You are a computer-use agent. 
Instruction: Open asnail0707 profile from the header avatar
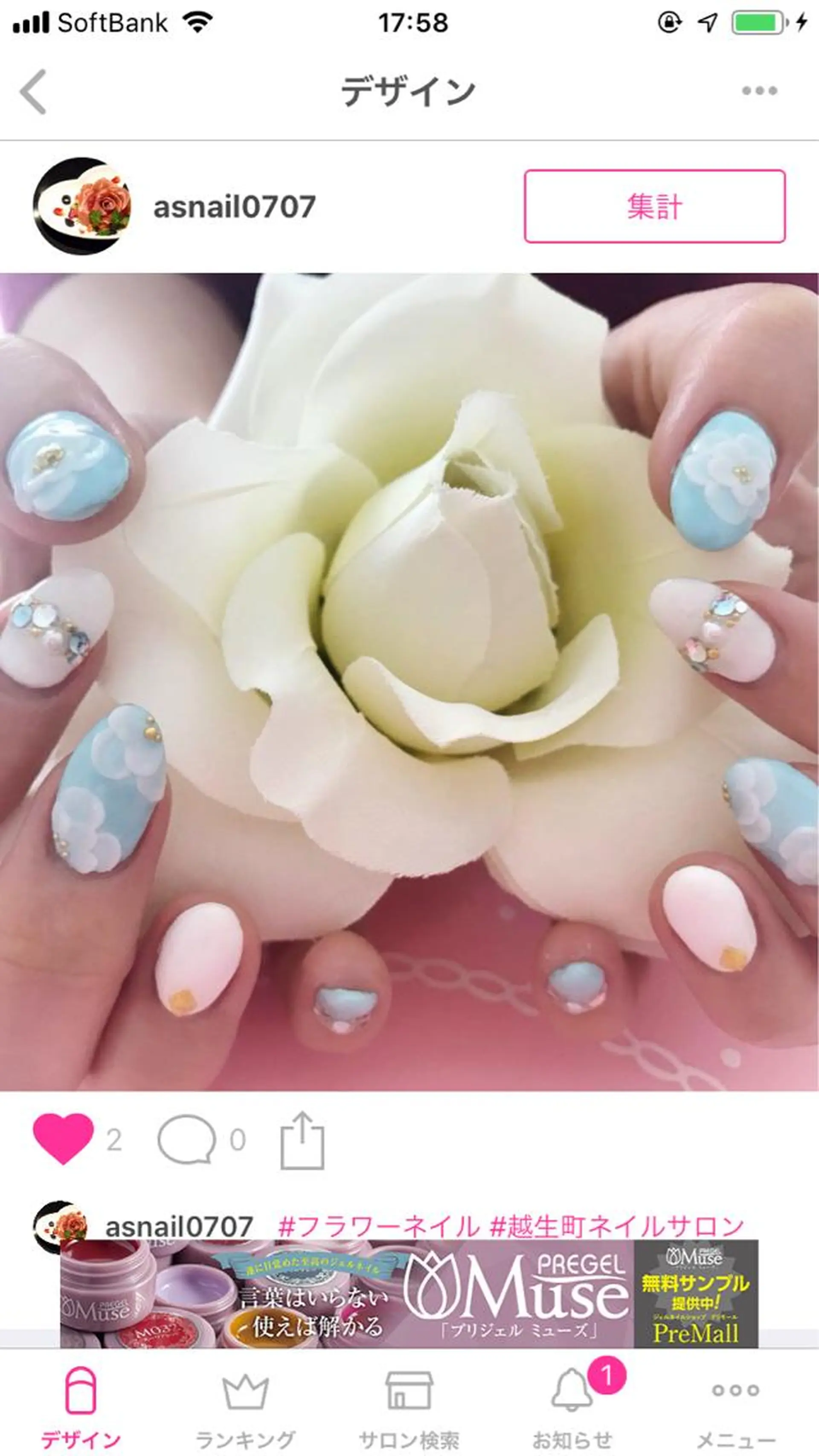[82, 206]
